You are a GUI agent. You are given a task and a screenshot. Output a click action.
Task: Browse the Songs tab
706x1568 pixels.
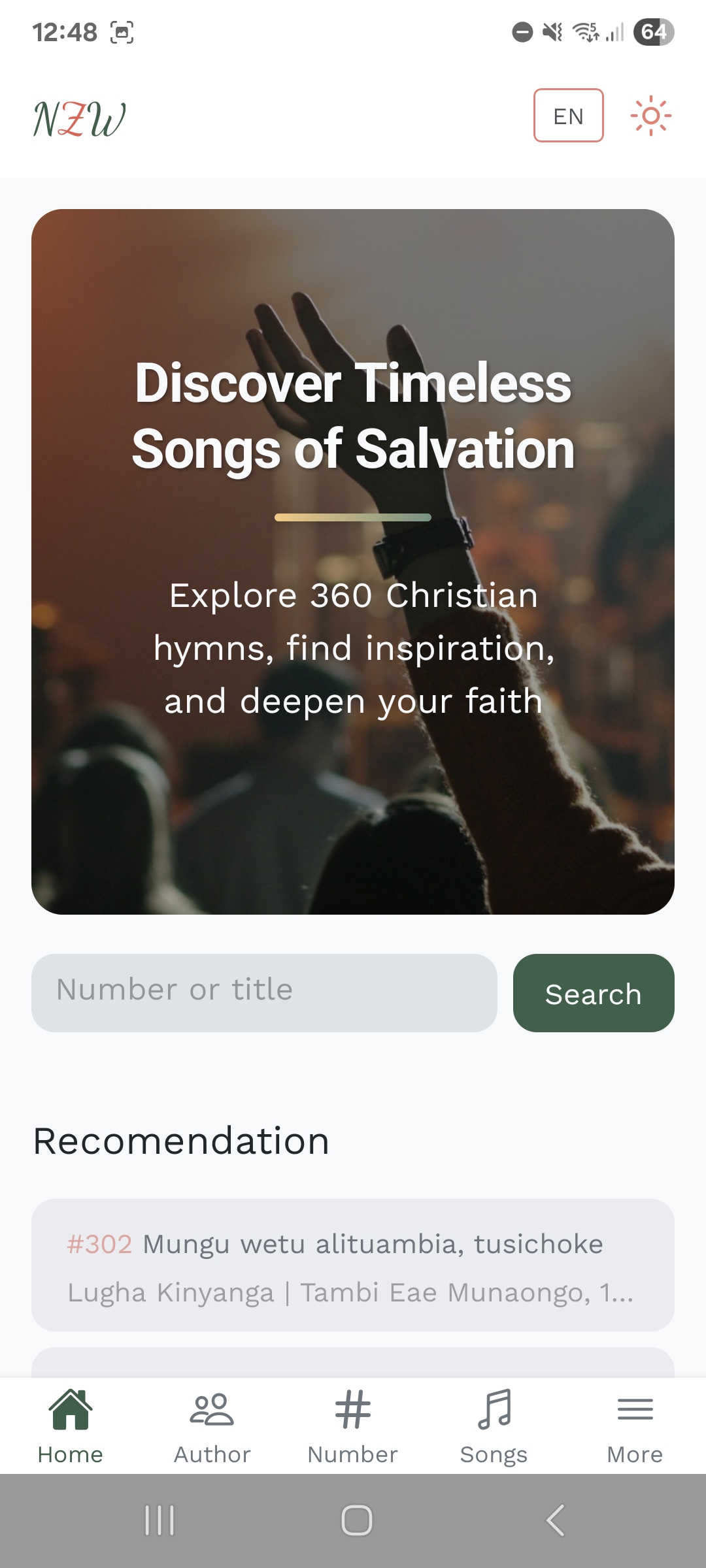pyautogui.click(x=494, y=1427)
